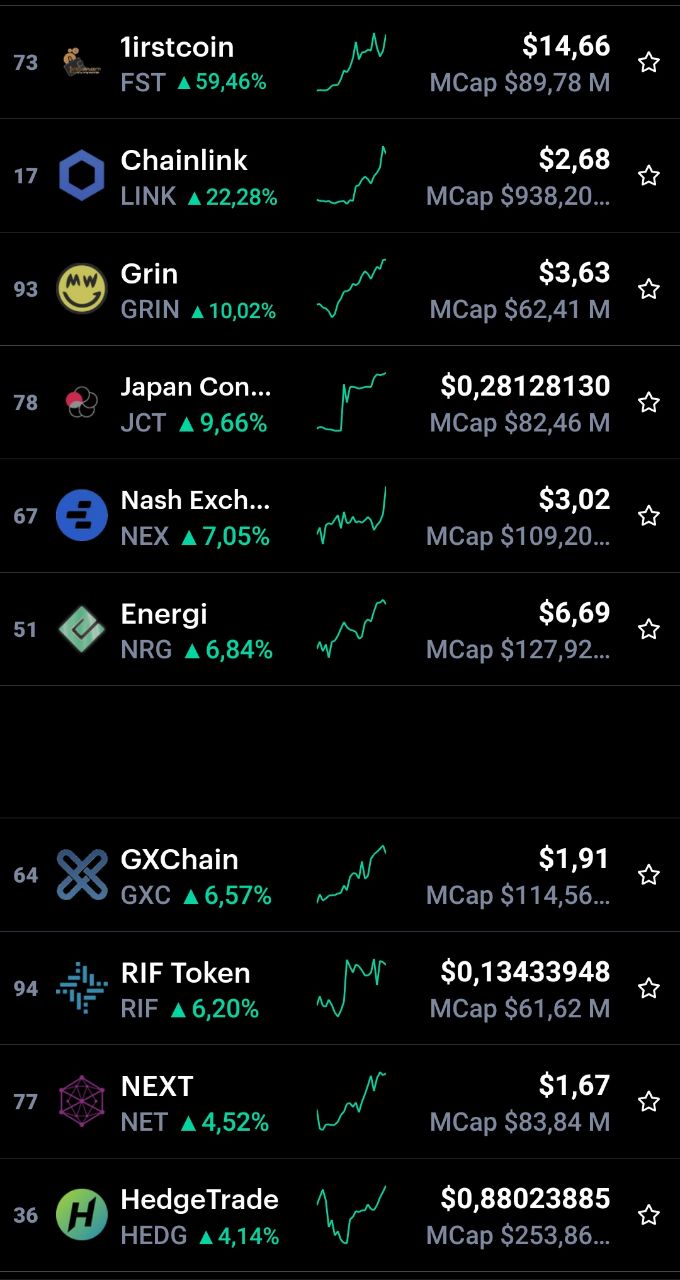This screenshot has width=680, height=1280.
Task: Select the NEXT NET coin row
Action: [x=340, y=1102]
